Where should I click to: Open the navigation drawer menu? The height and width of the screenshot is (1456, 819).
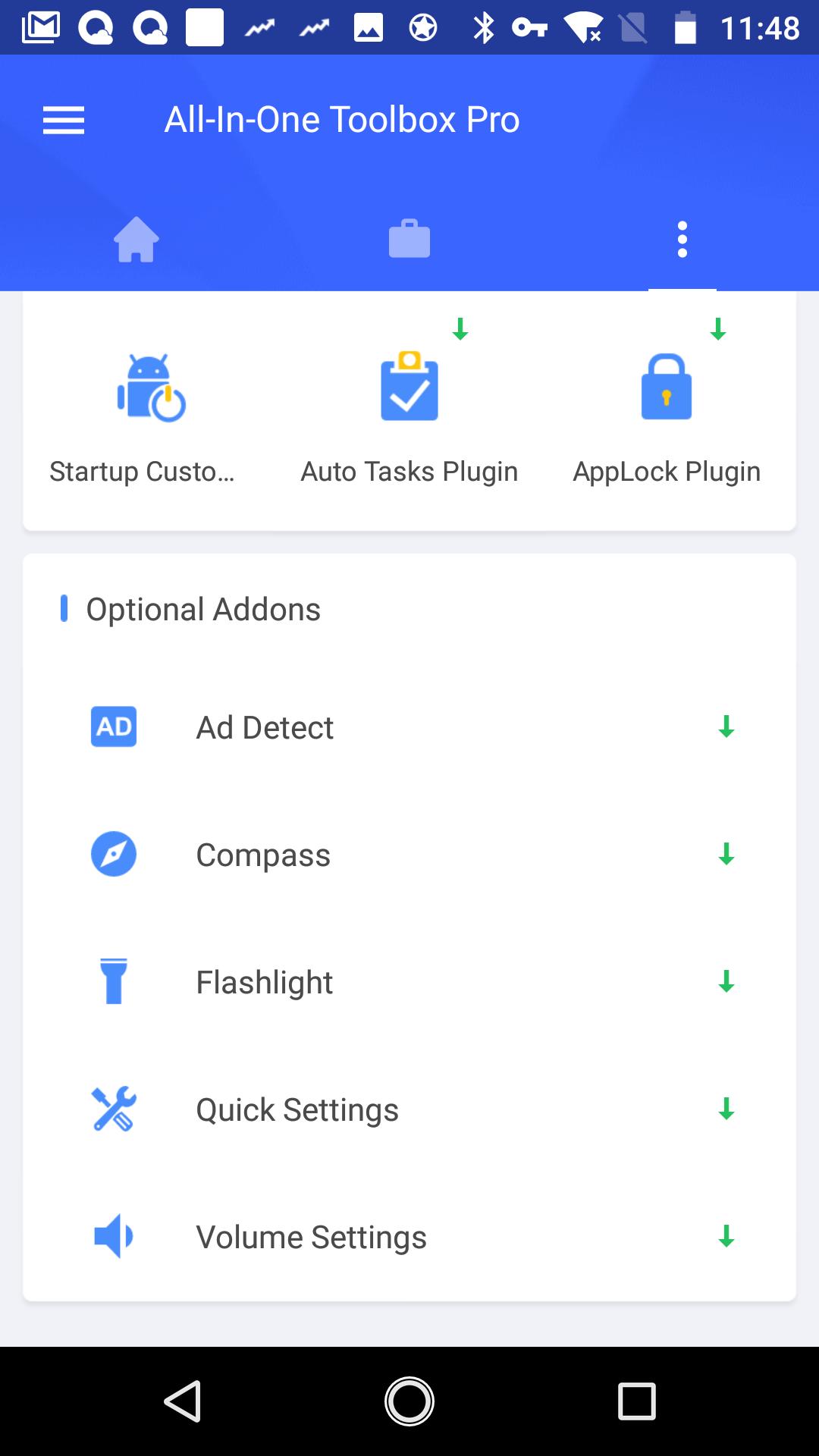pos(63,119)
